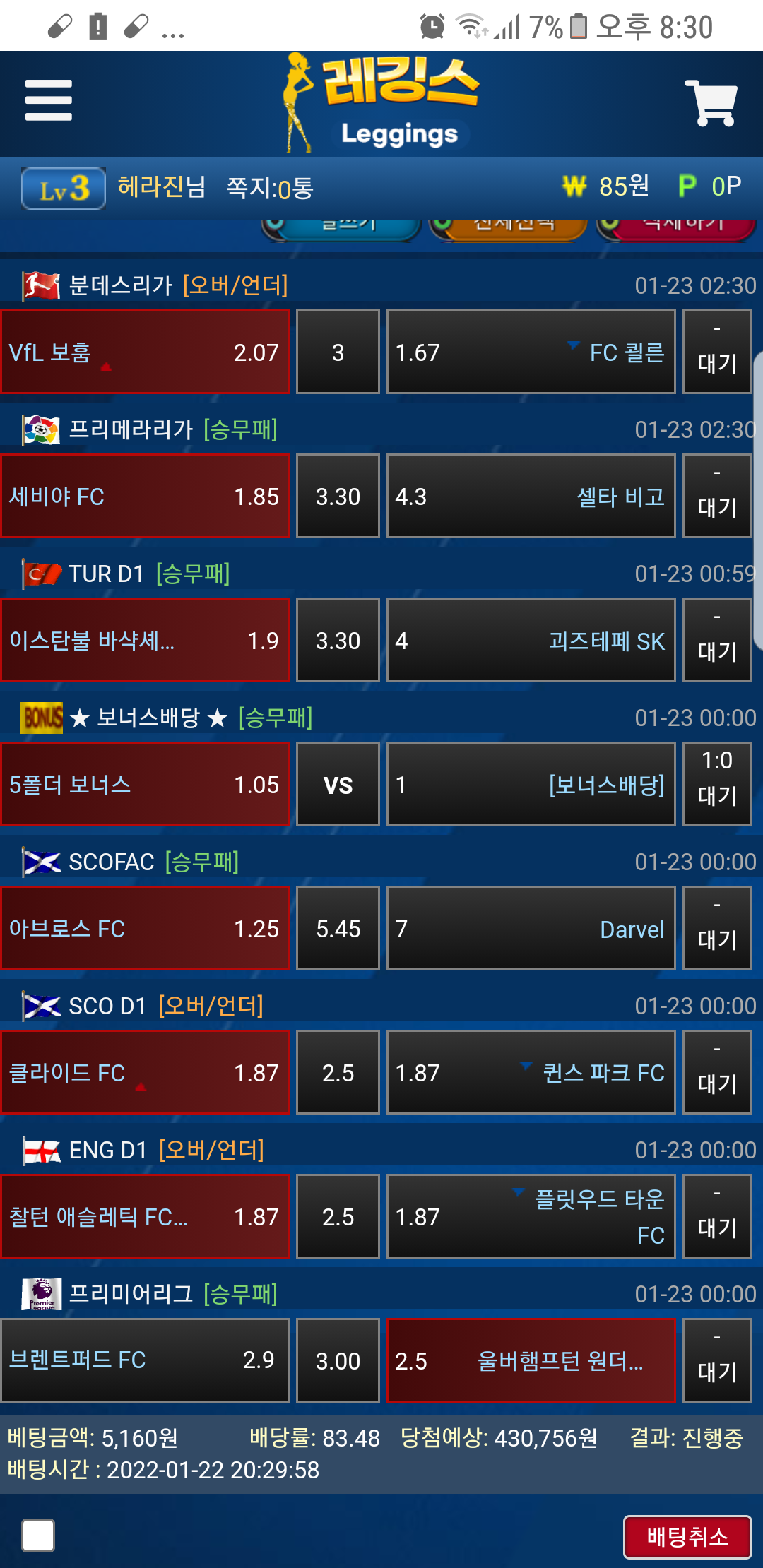Cancel the bet with 배팅취소
The height and width of the screenshot is (1568, 763).
point(687,1537)
